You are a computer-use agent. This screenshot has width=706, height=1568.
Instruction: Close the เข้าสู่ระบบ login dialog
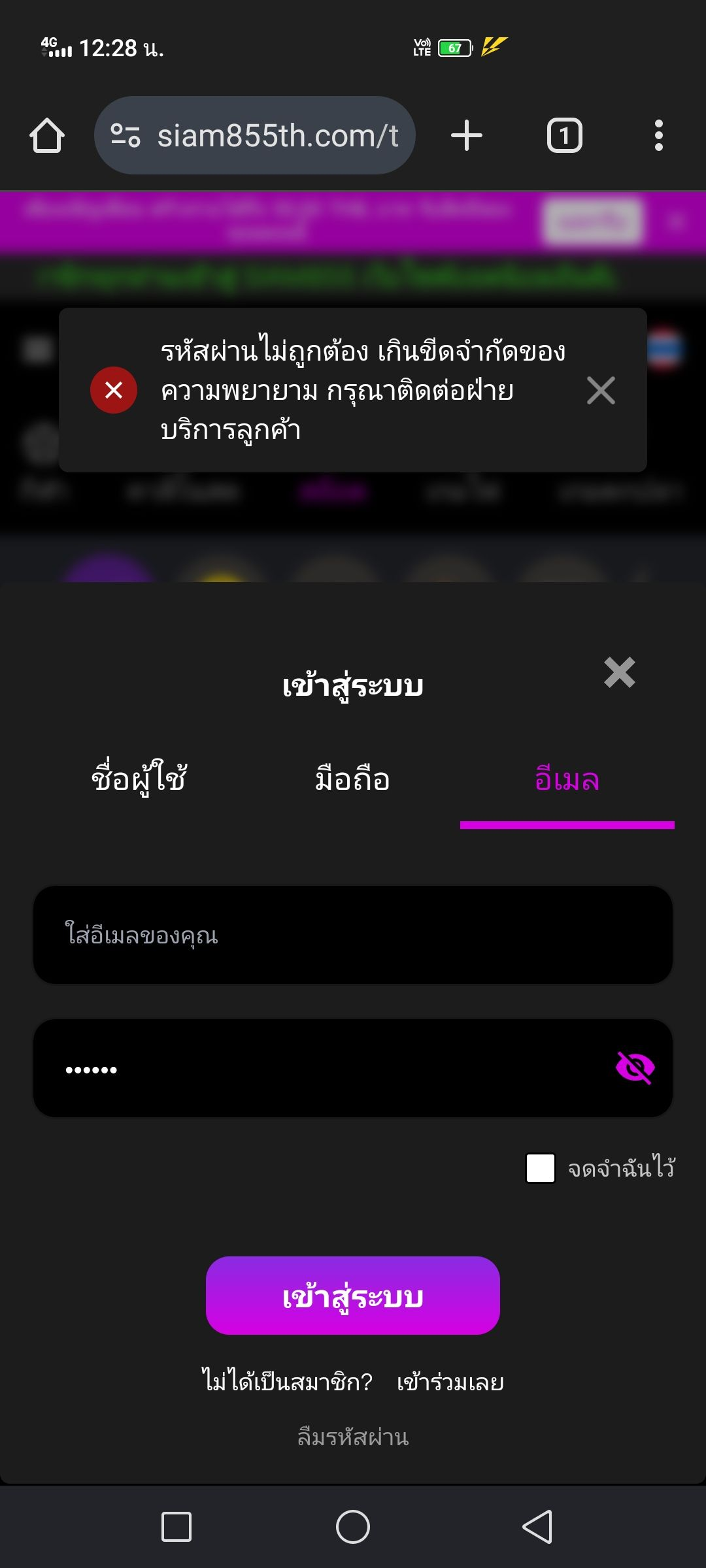coord(619,672)
